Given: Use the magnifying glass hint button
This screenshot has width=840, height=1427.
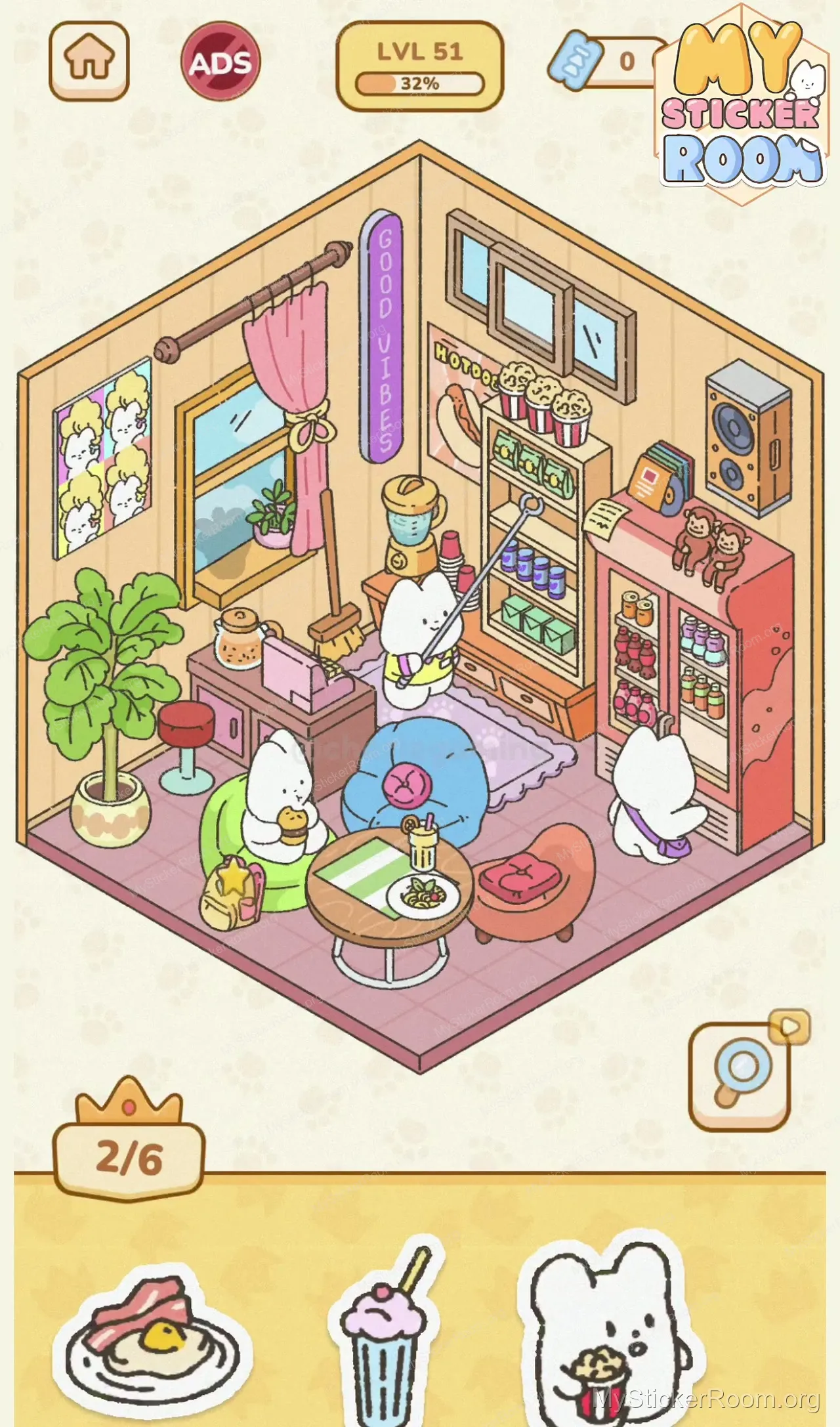Looking at the screenshot, I should [x=740, y=1076].
